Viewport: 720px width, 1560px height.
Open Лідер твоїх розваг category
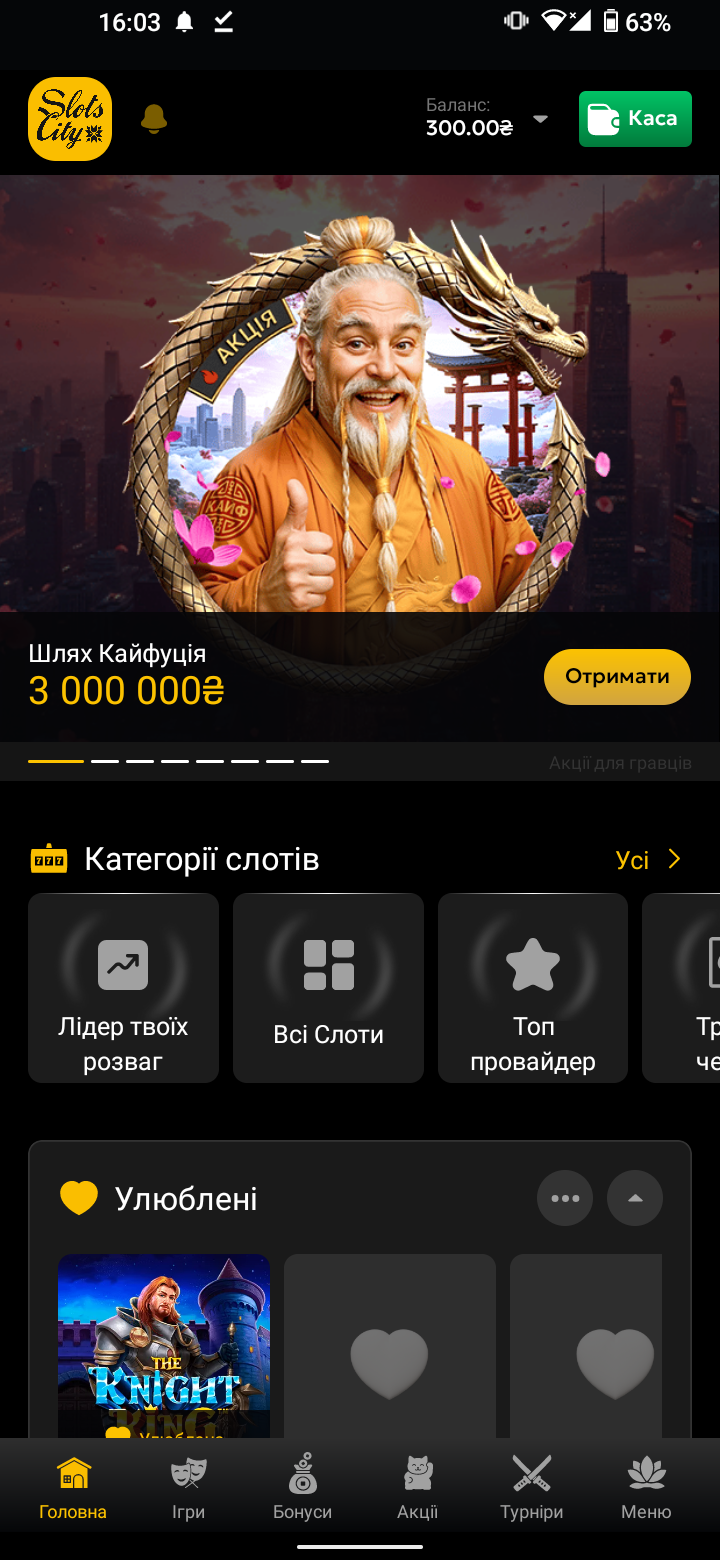123,988
